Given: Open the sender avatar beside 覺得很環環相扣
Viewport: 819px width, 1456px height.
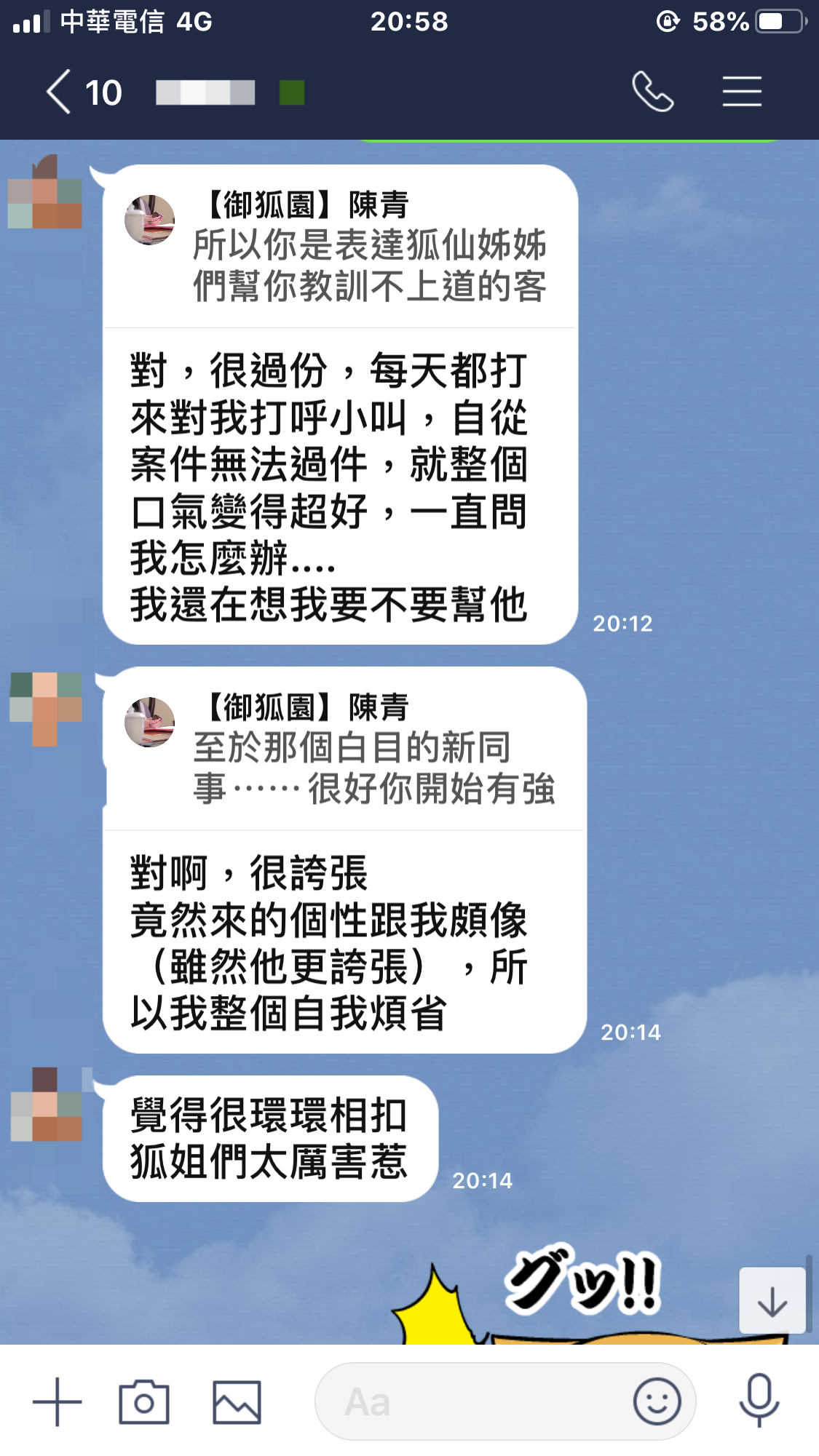Looking at the screenshot, I should 47,1105.
